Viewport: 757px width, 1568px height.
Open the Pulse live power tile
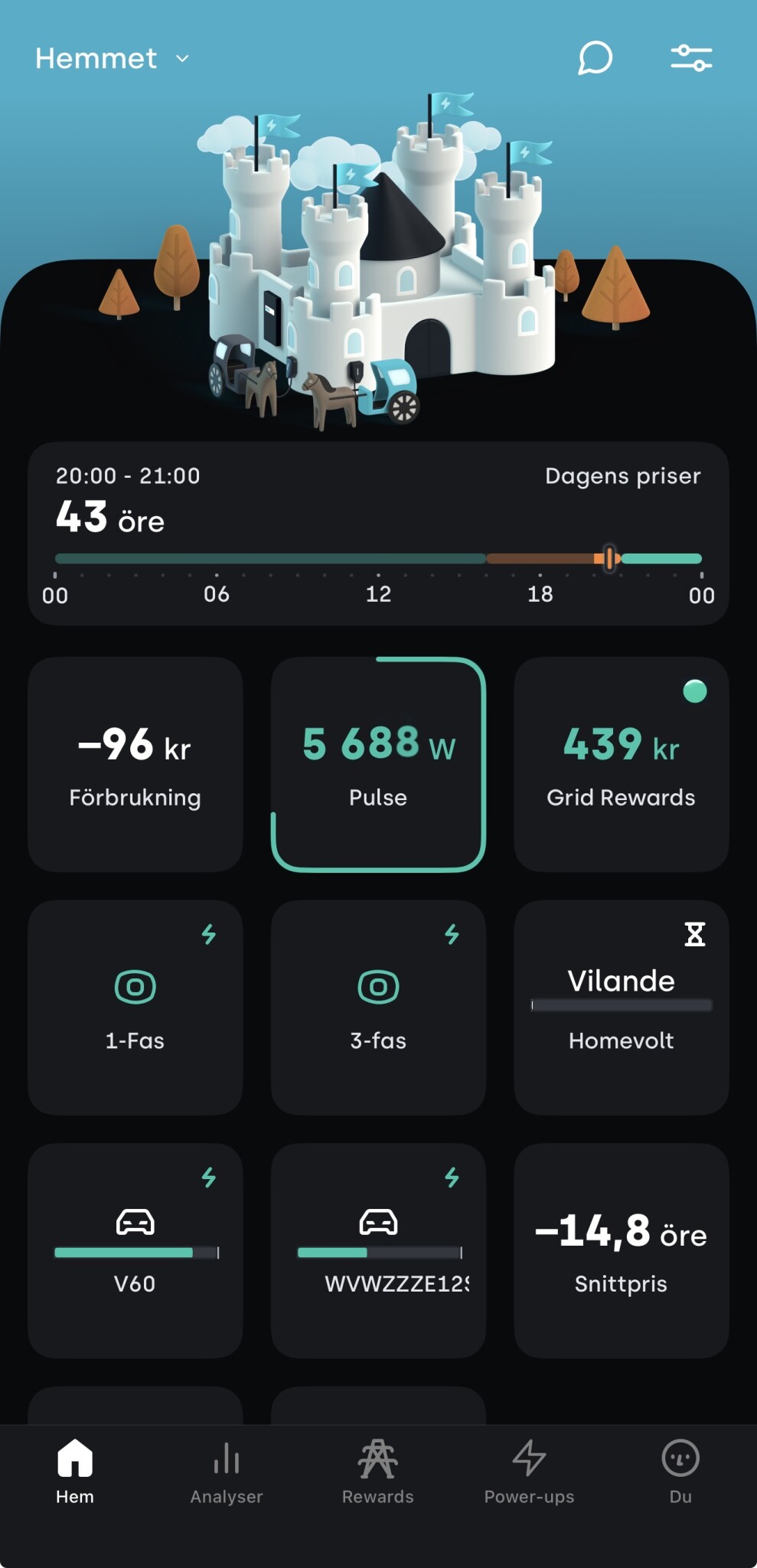point(378,764)
